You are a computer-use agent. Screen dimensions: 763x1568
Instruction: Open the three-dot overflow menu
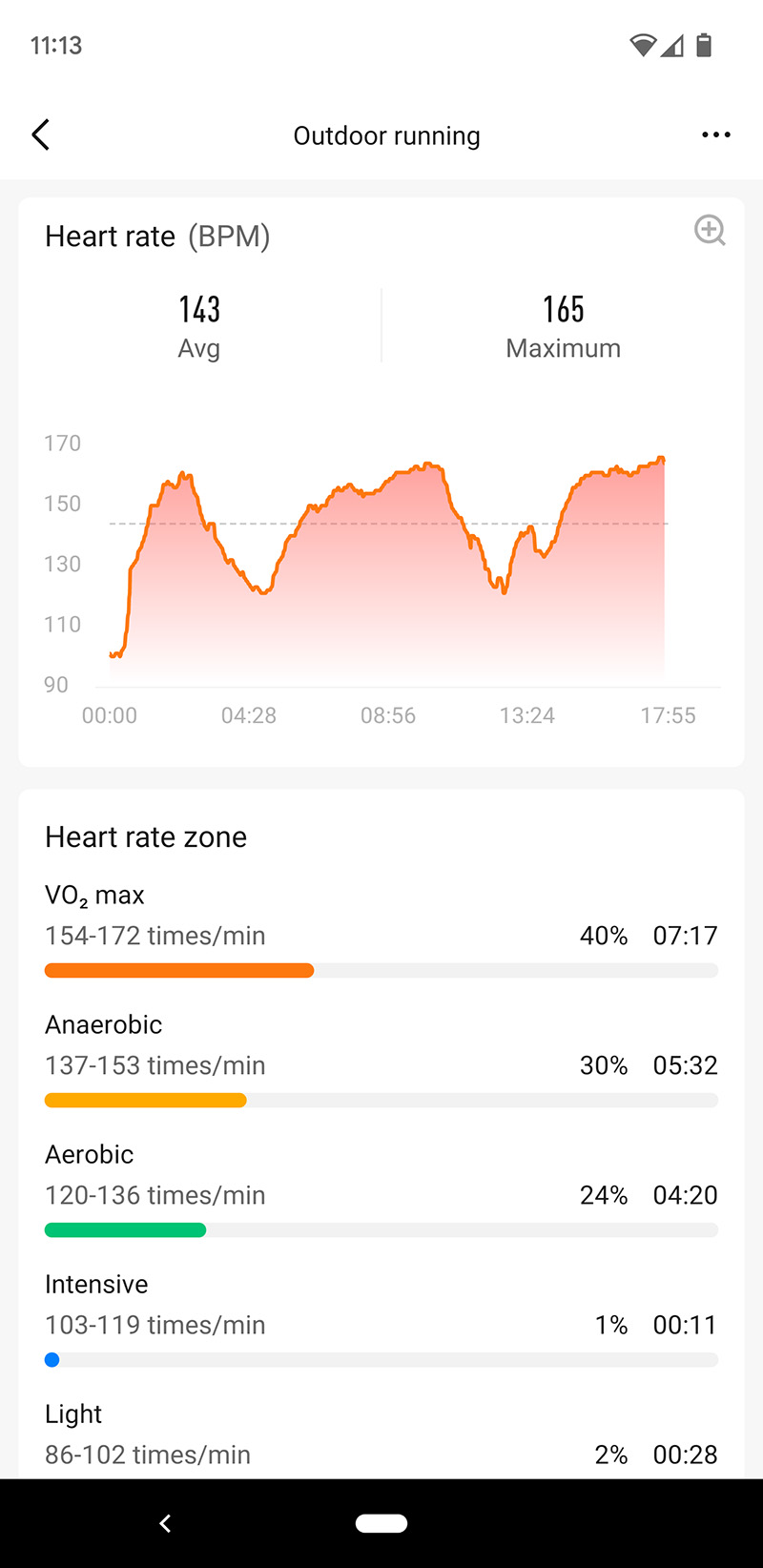point(715,135)
